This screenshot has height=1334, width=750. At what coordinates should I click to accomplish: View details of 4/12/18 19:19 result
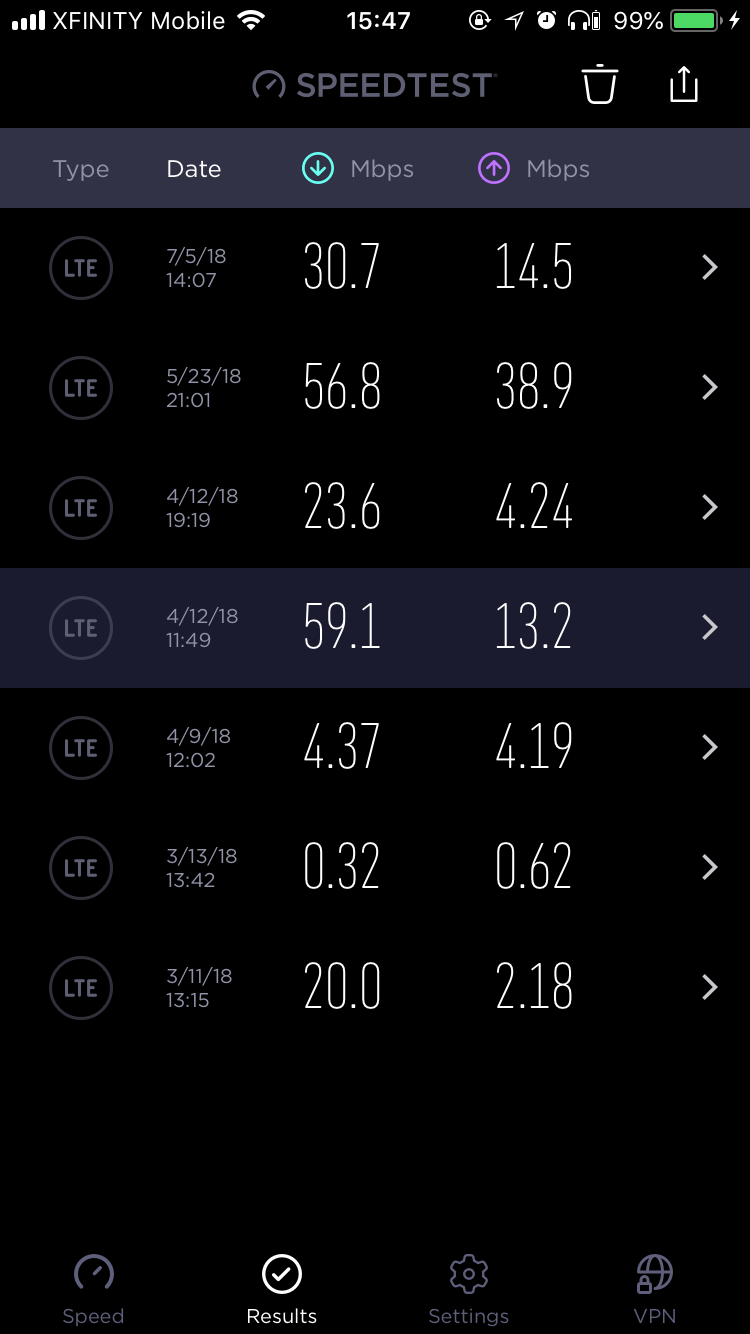click(375, 508)
